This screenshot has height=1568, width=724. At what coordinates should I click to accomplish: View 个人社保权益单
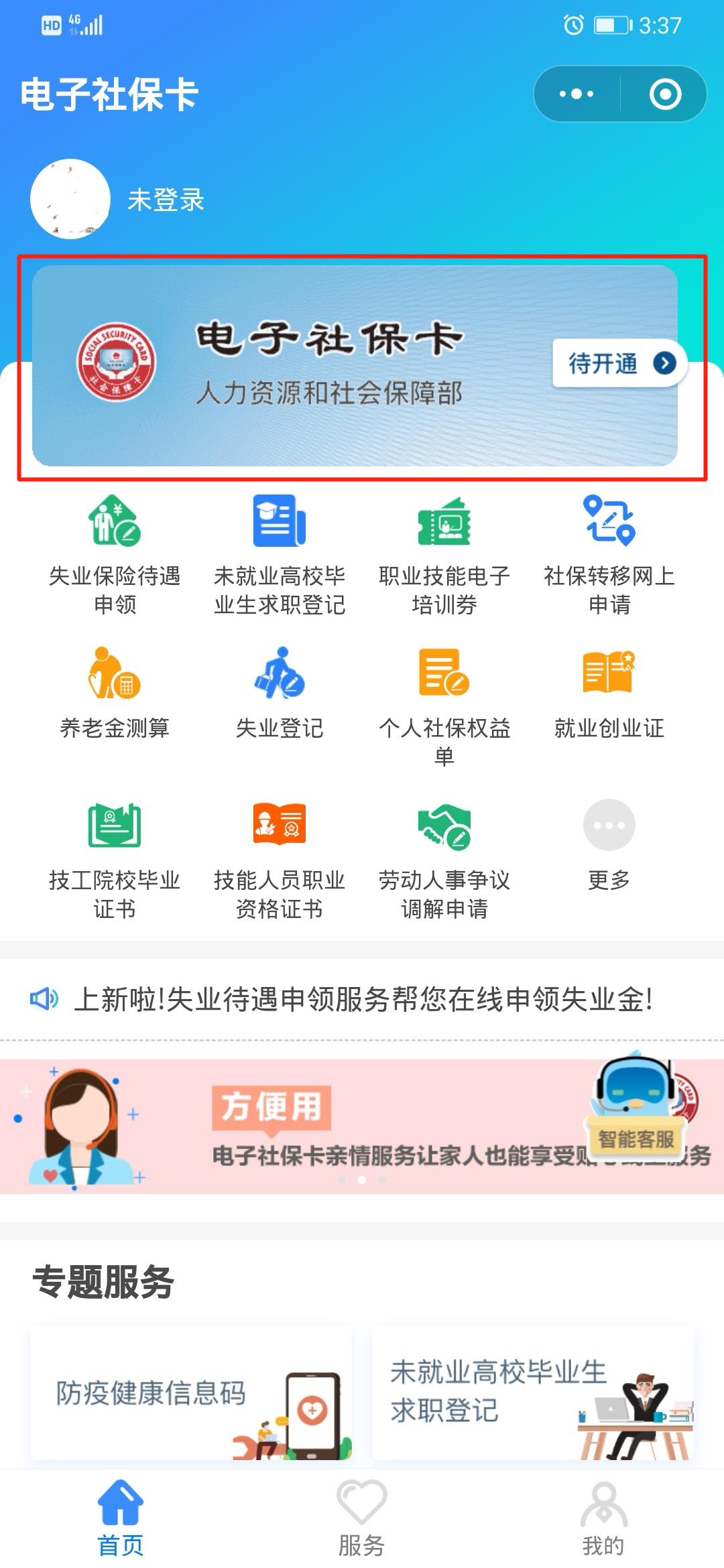[x=444, y=704]
